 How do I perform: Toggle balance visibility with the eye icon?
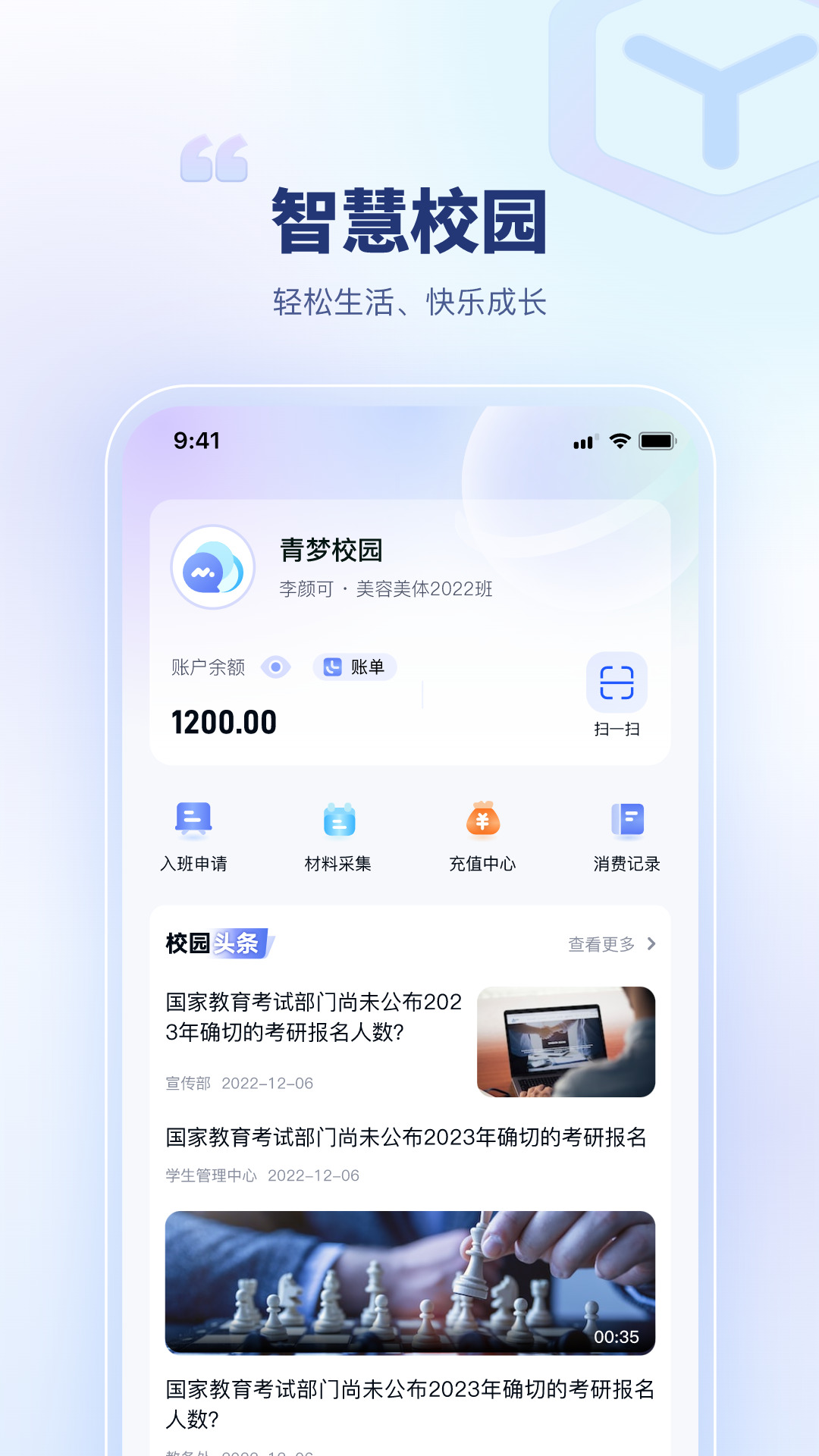(275, 667)
